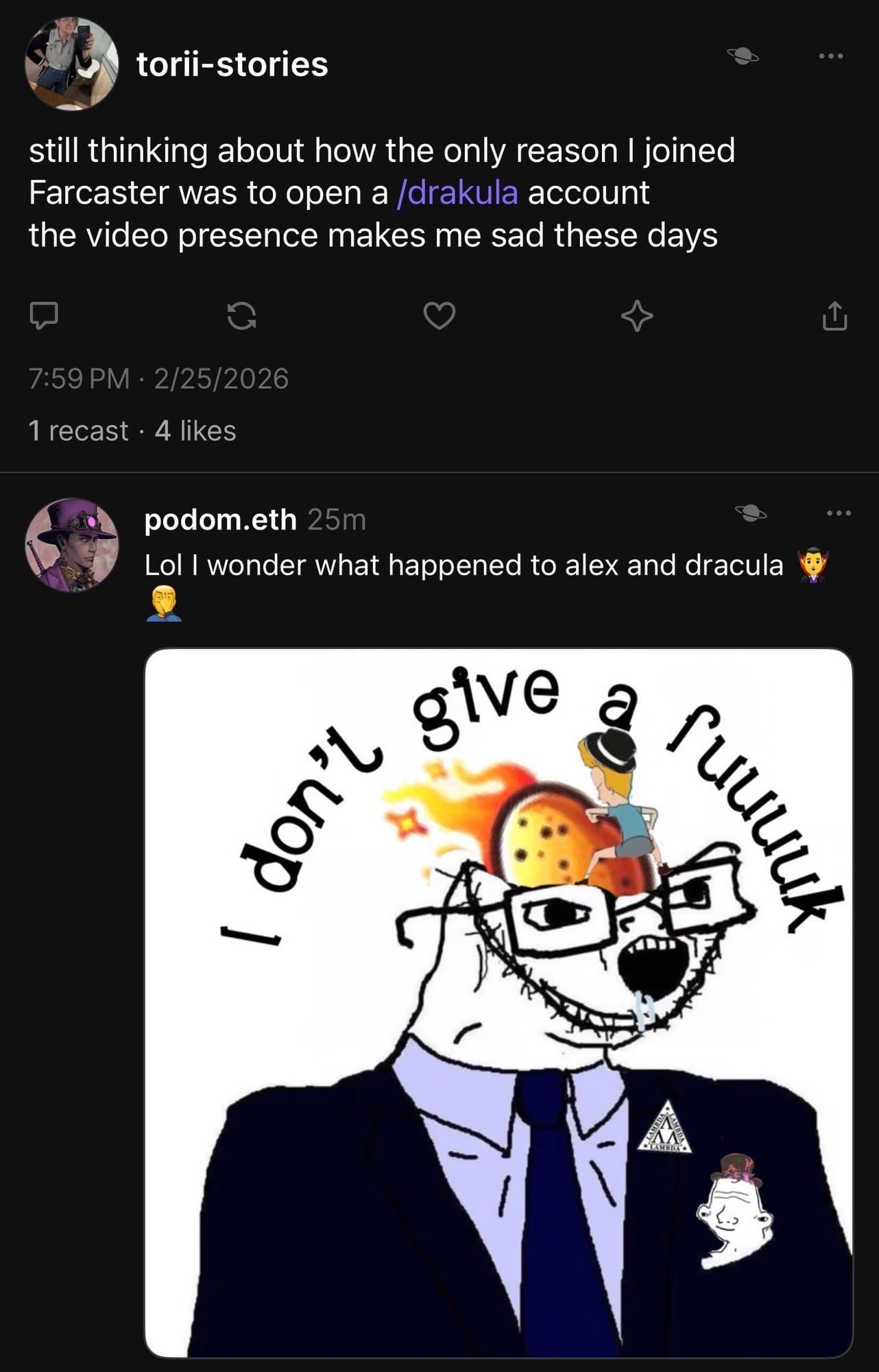Tap the sparkle icon under torii-stories cast
The width and height of the screenshot is (879, 1372).
tap(637, 316)
